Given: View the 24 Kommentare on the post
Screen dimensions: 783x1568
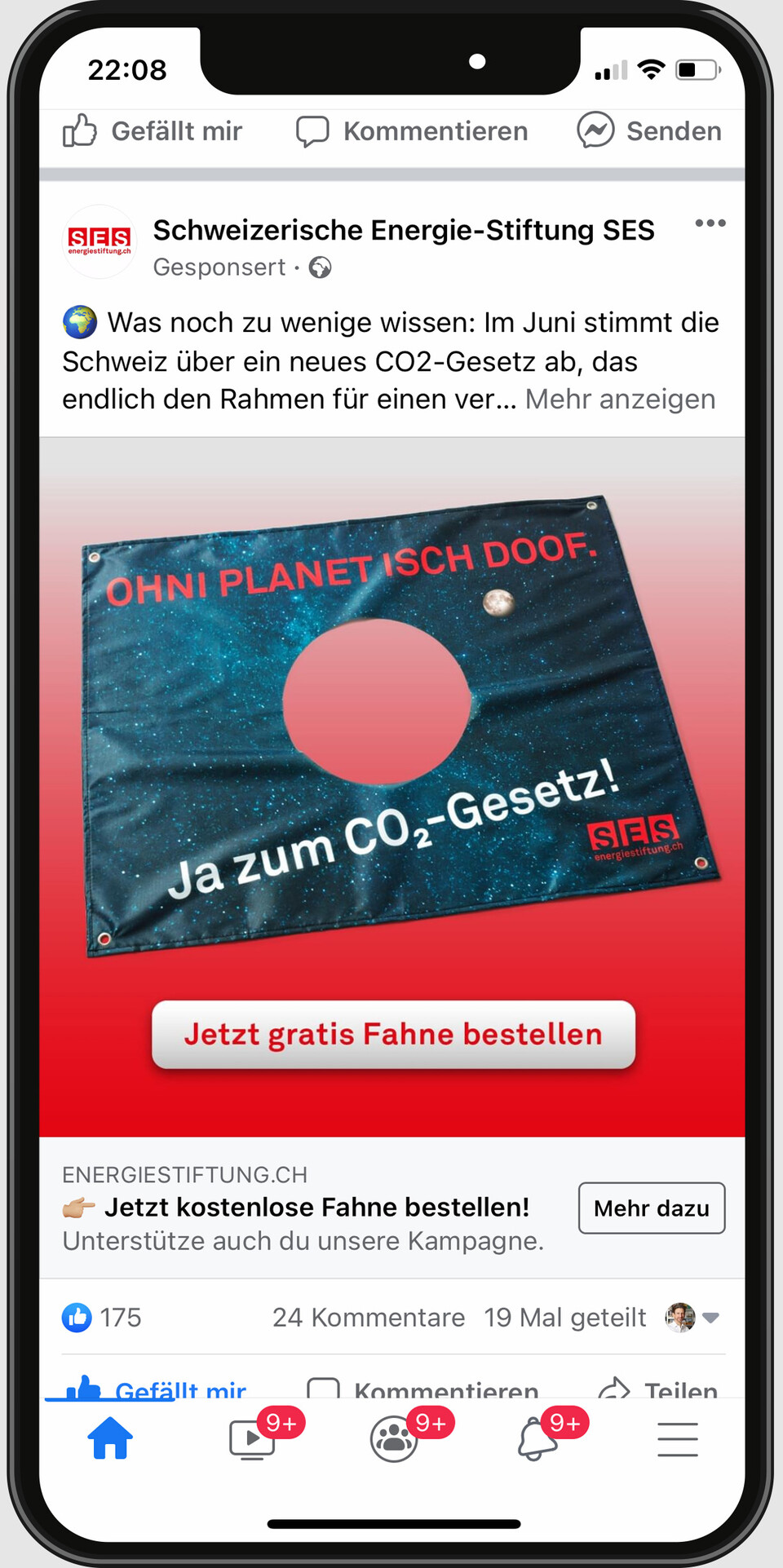Looking at the screenshot, I should 369,1318.
